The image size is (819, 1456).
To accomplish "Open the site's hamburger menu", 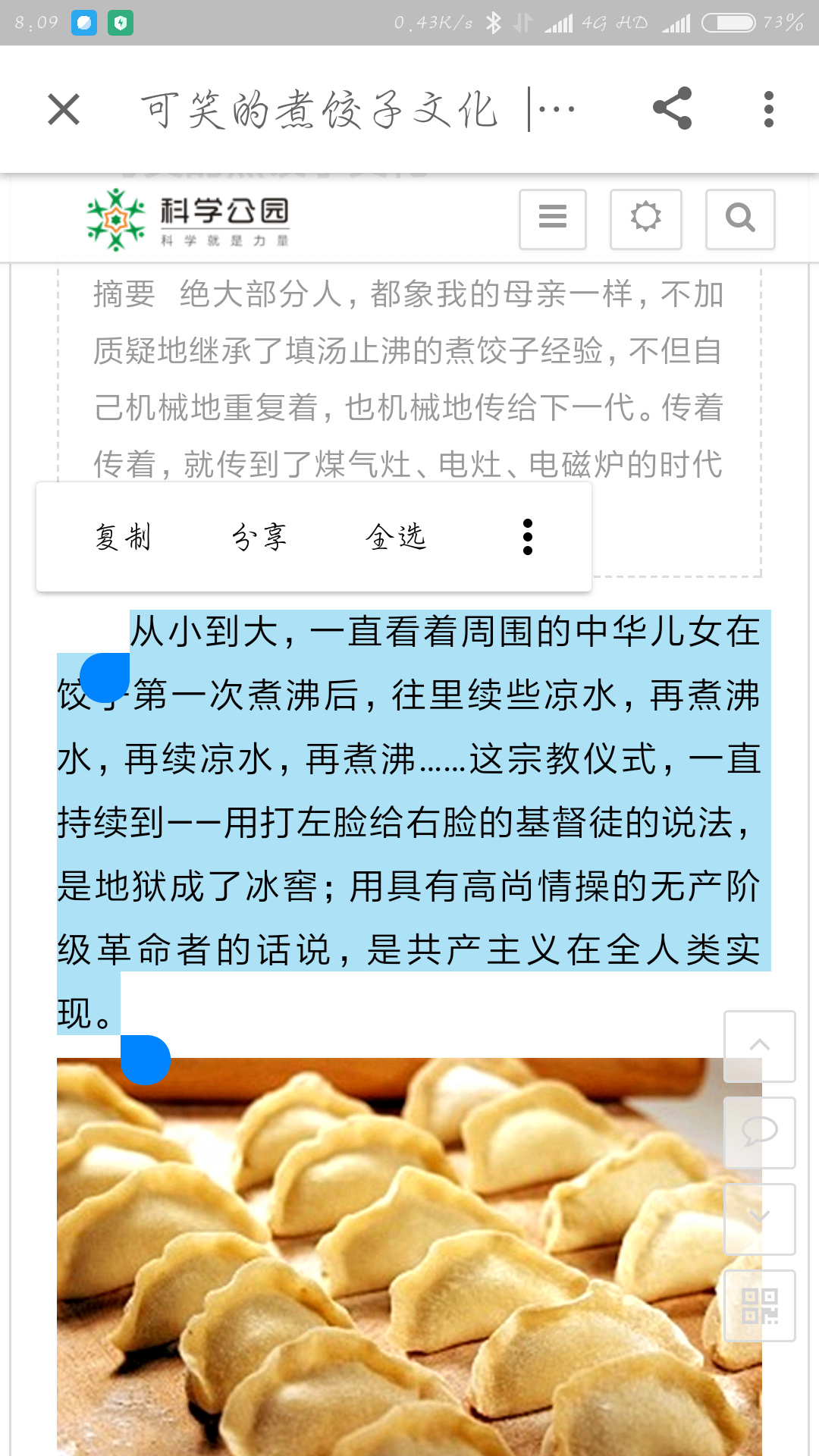I will (552, 219).
